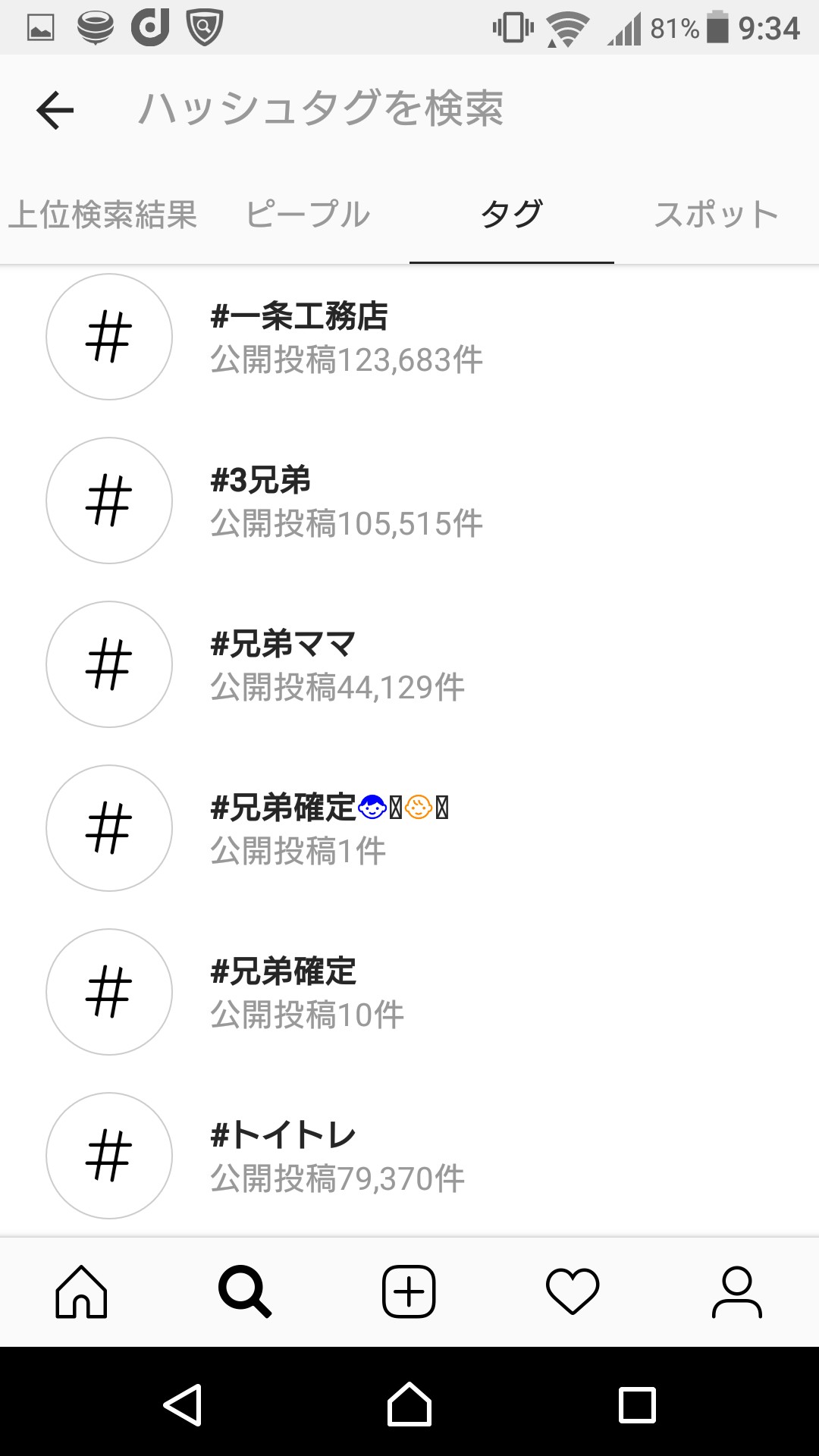Switch to the スポット tab
This screenshot has width=819, height=1456.
click(x=716, y=215)
